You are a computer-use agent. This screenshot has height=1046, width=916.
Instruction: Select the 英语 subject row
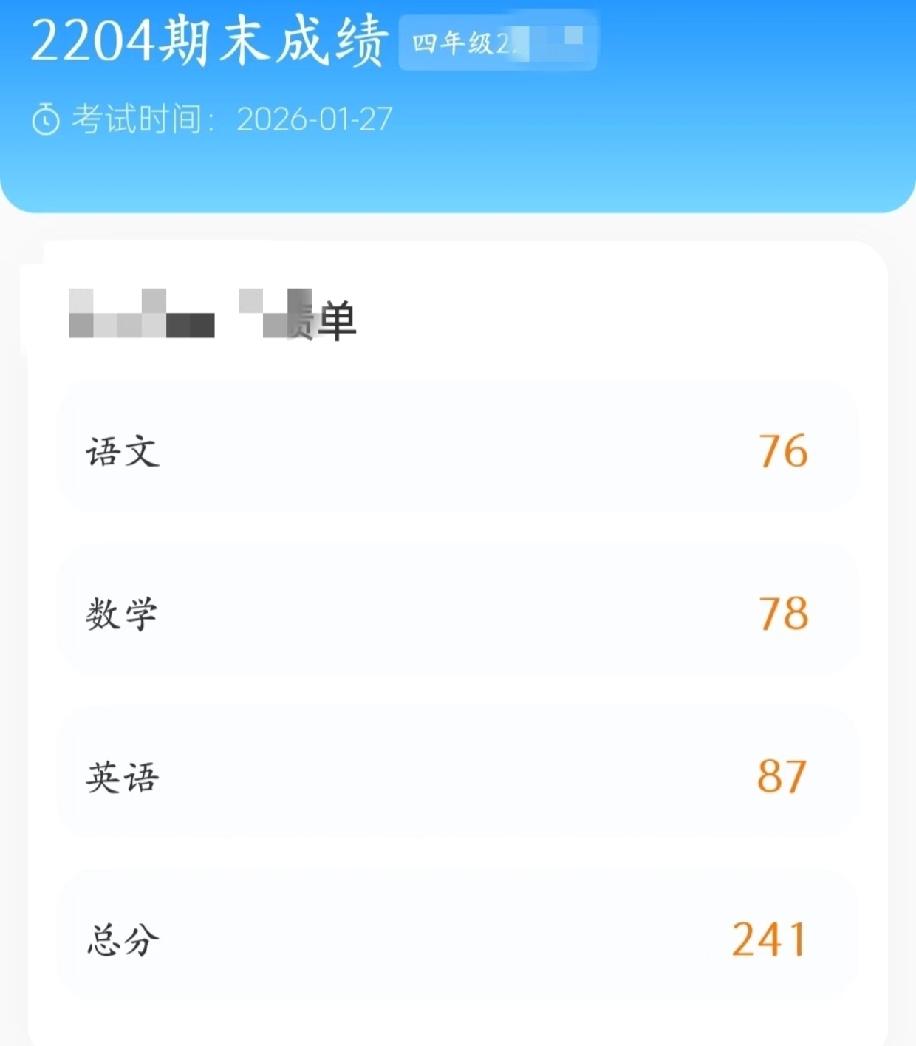pyautogui.click(x=458, y=776)
